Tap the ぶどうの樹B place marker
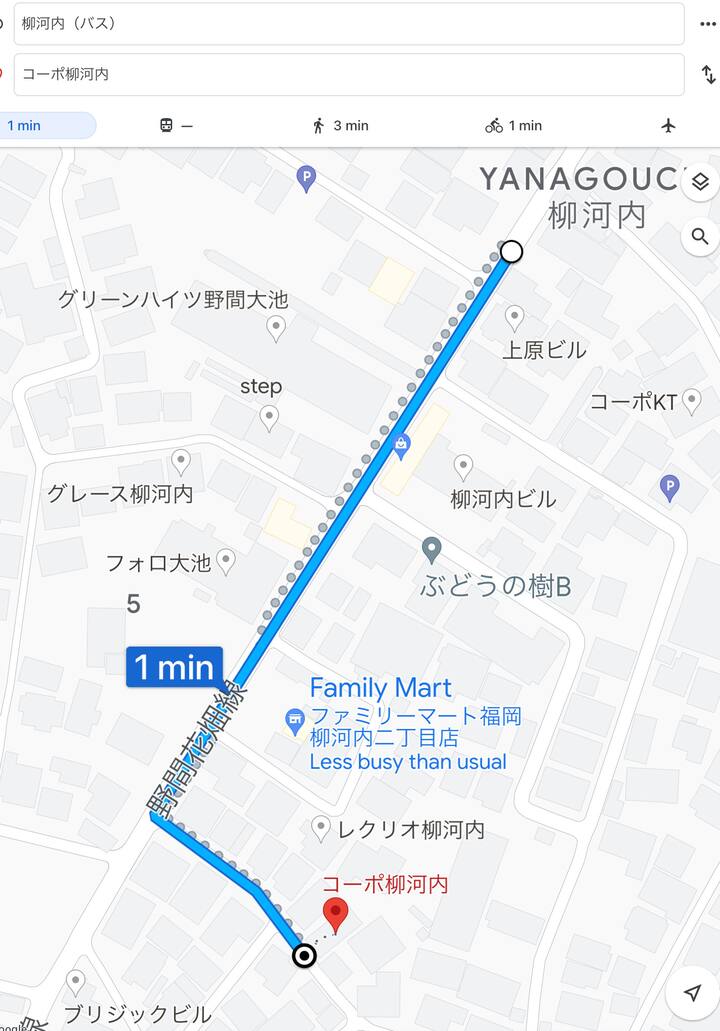720x1031 pixels. point(432,549)
